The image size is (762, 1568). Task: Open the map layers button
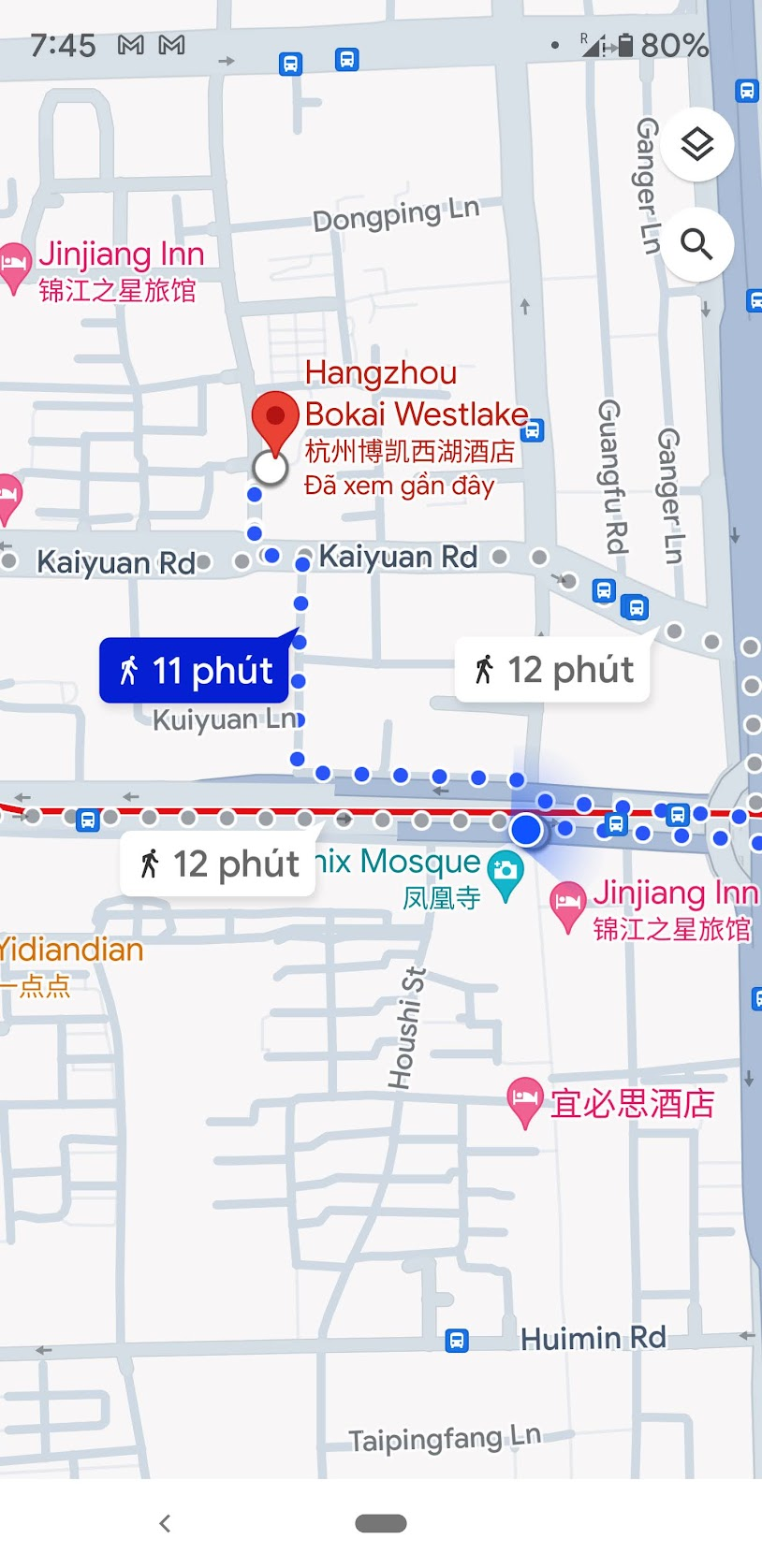(696, 144)
